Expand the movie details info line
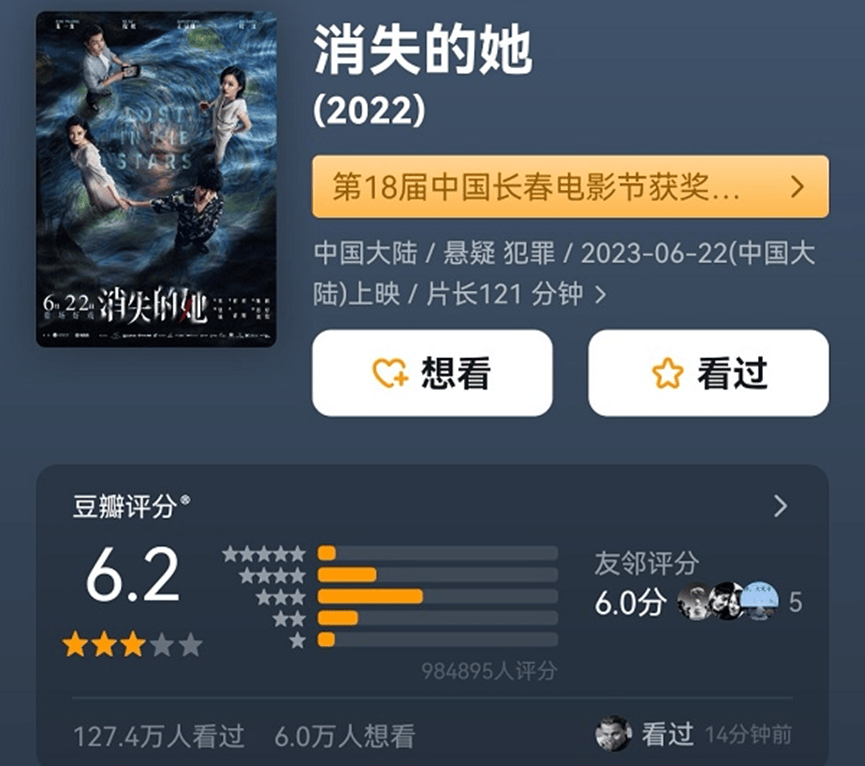Screen dimensions: 865x766 point(600,295)
